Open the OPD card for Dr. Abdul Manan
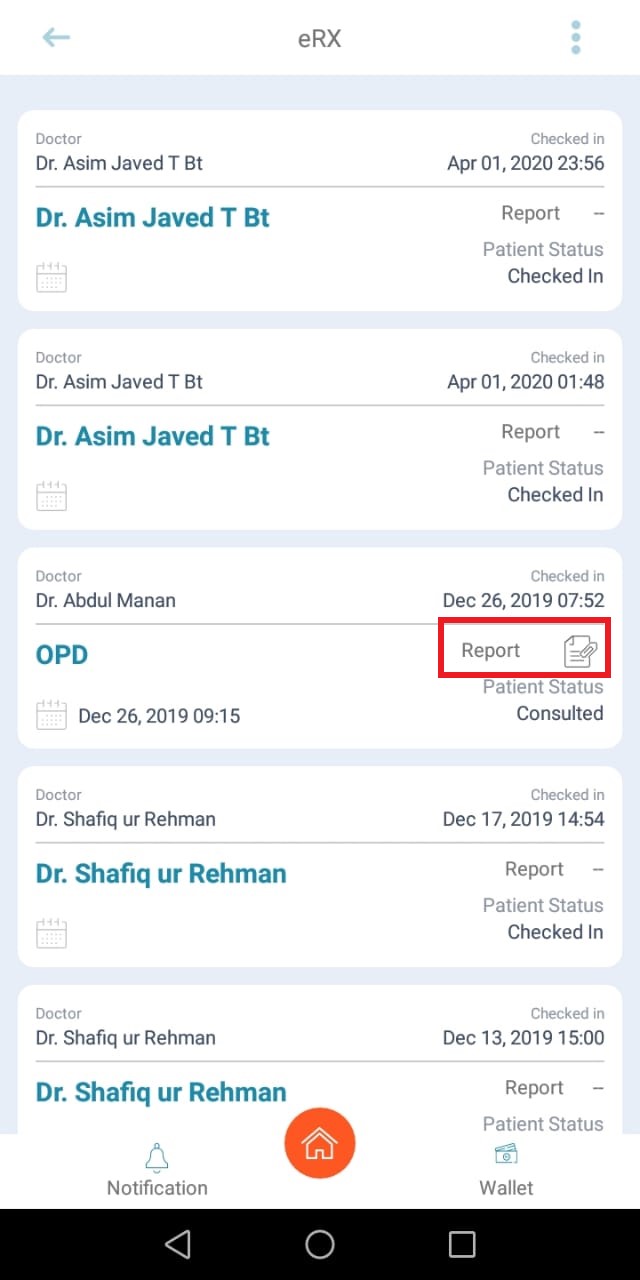Viewport: 640px width, 1280px height. click(x=320, y=648)
